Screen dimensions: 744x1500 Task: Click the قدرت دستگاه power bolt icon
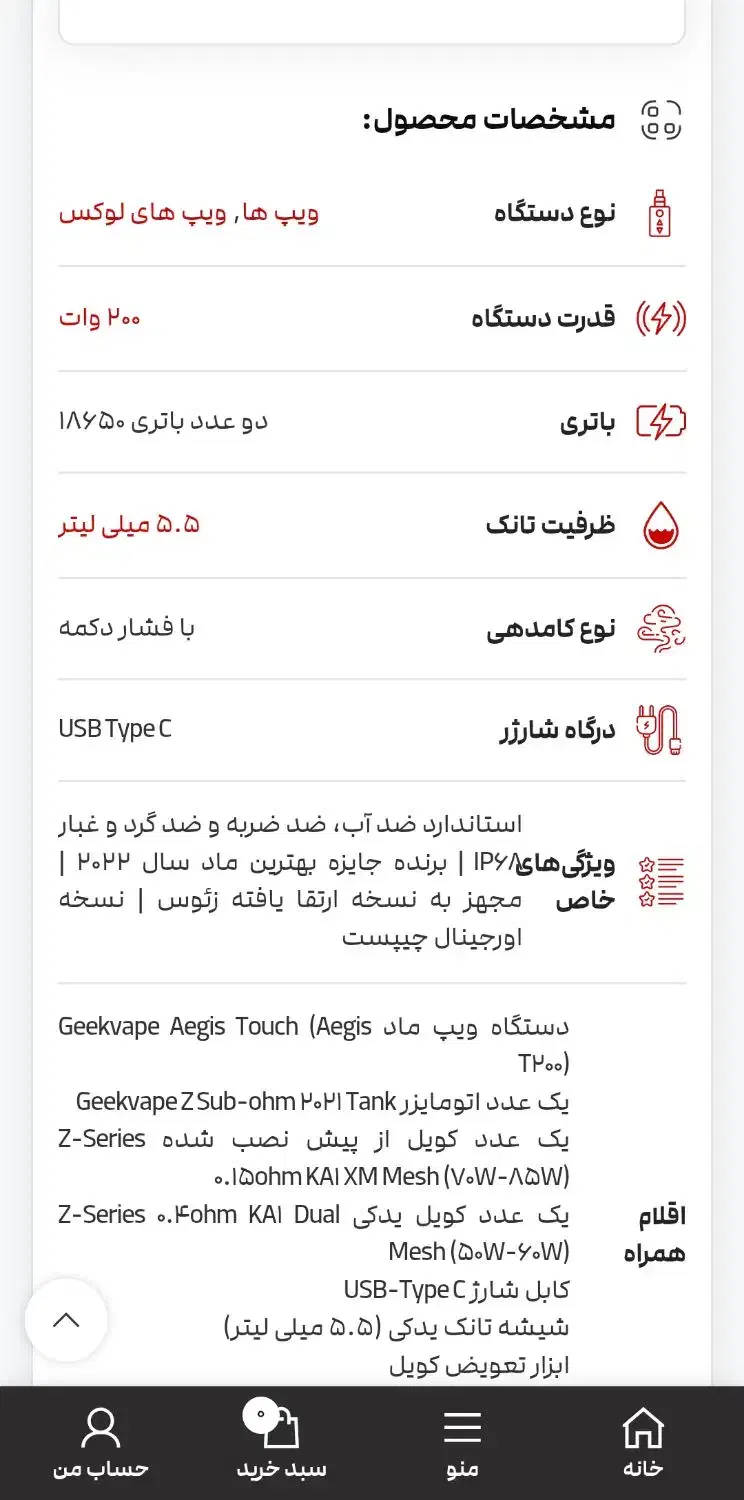tap(659, 317)
